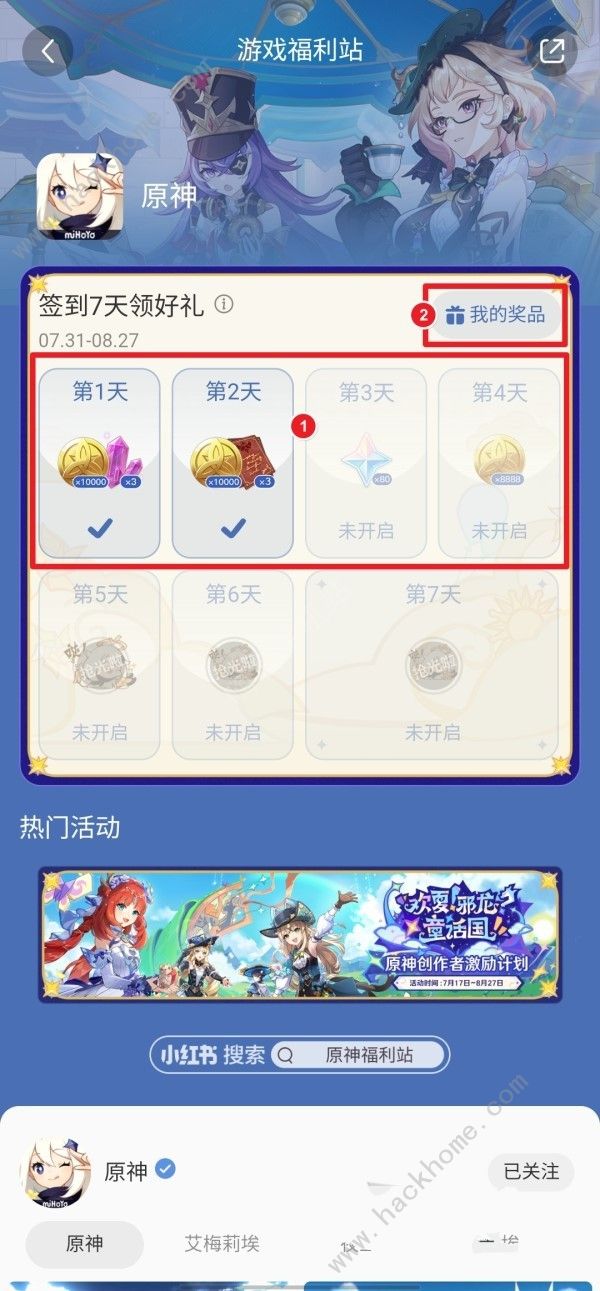Open the 第4天 reward card

click(499, 462)
